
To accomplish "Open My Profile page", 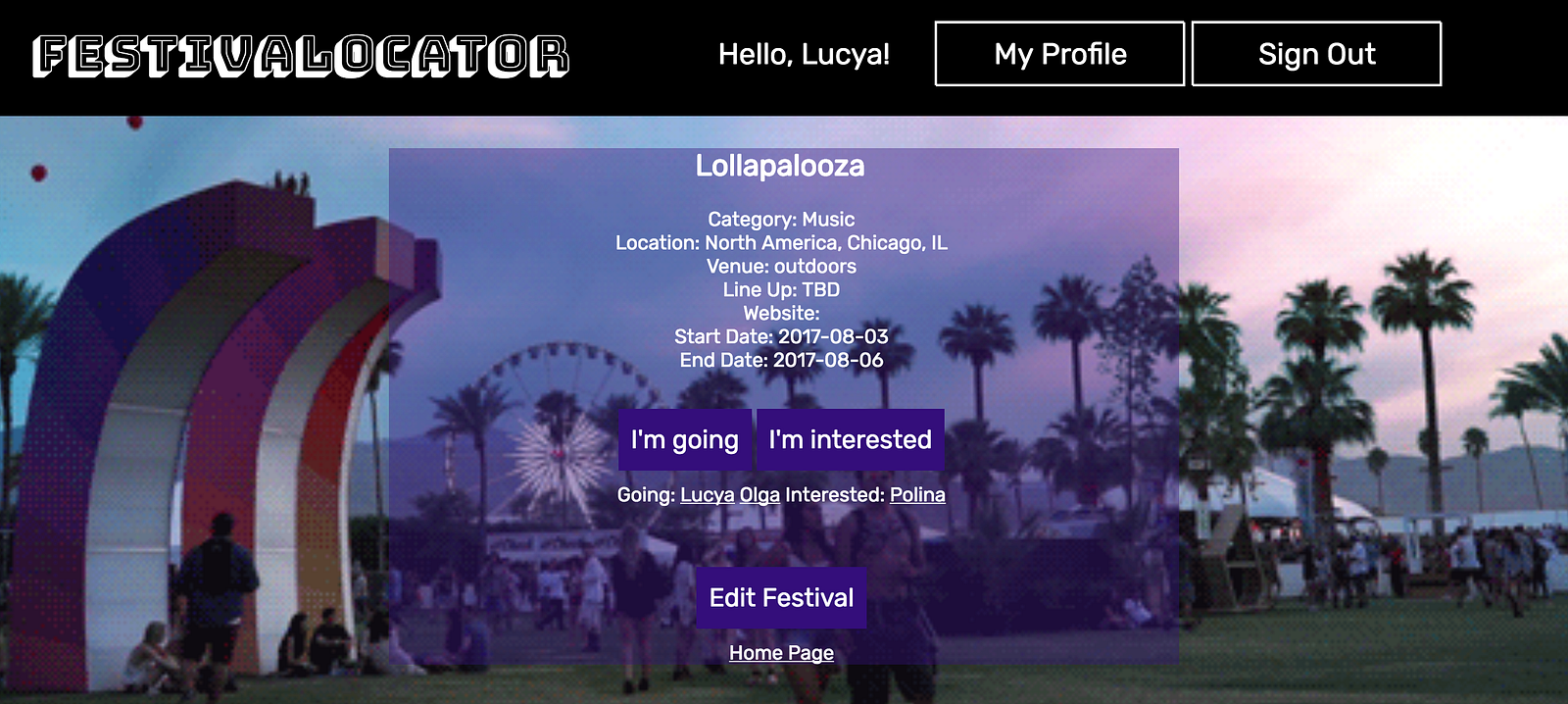I will (1059, 54).
